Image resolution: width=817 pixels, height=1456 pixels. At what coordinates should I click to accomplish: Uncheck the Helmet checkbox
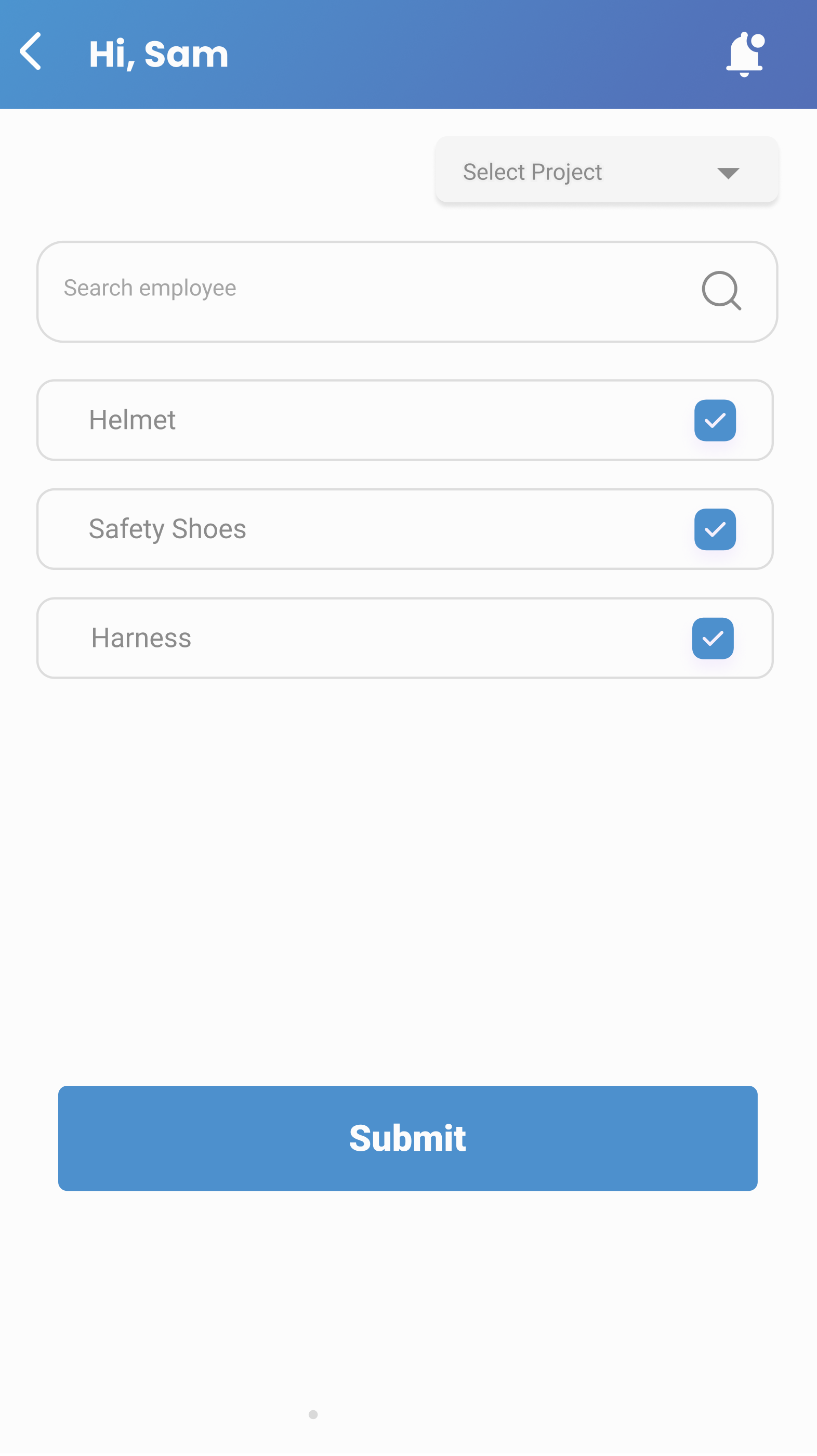(x=715, y=421)
